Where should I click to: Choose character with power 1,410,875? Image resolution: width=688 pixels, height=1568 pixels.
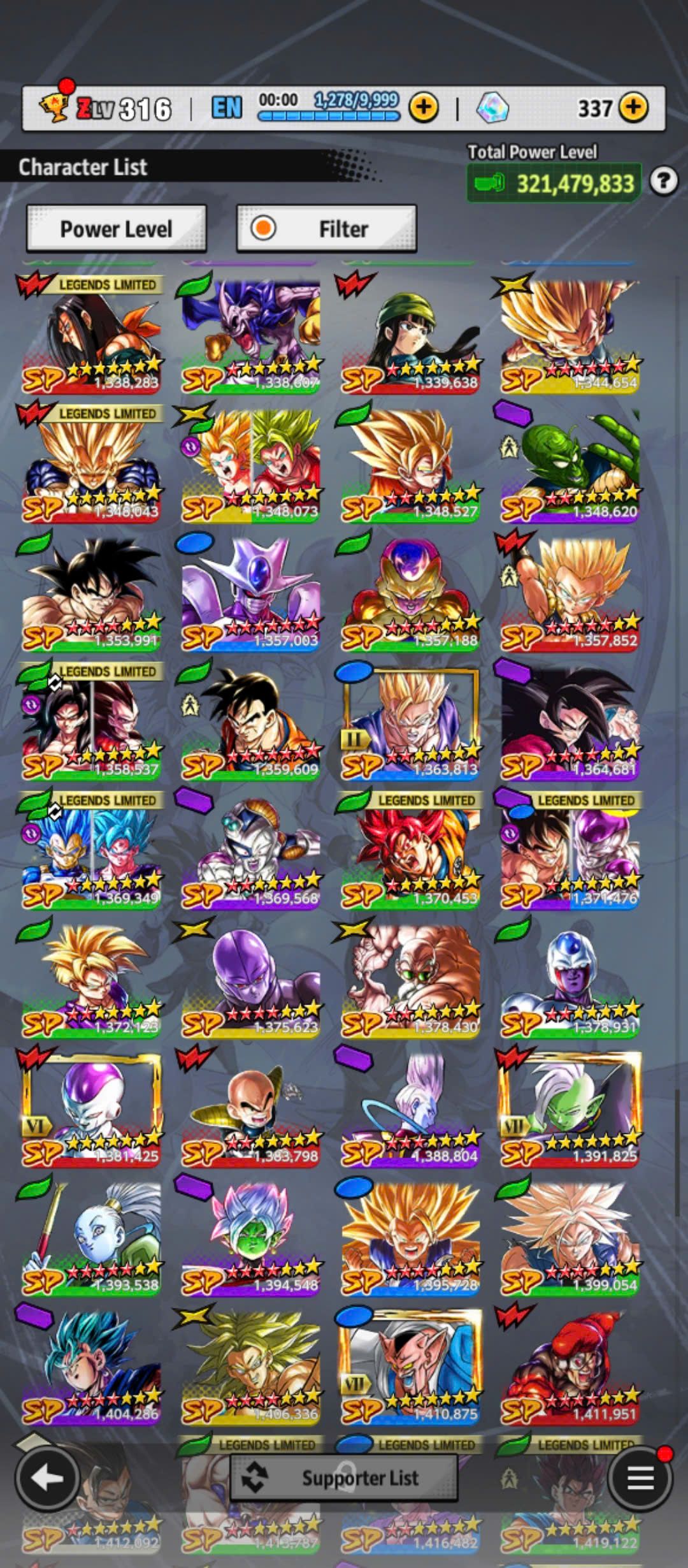410,1367
